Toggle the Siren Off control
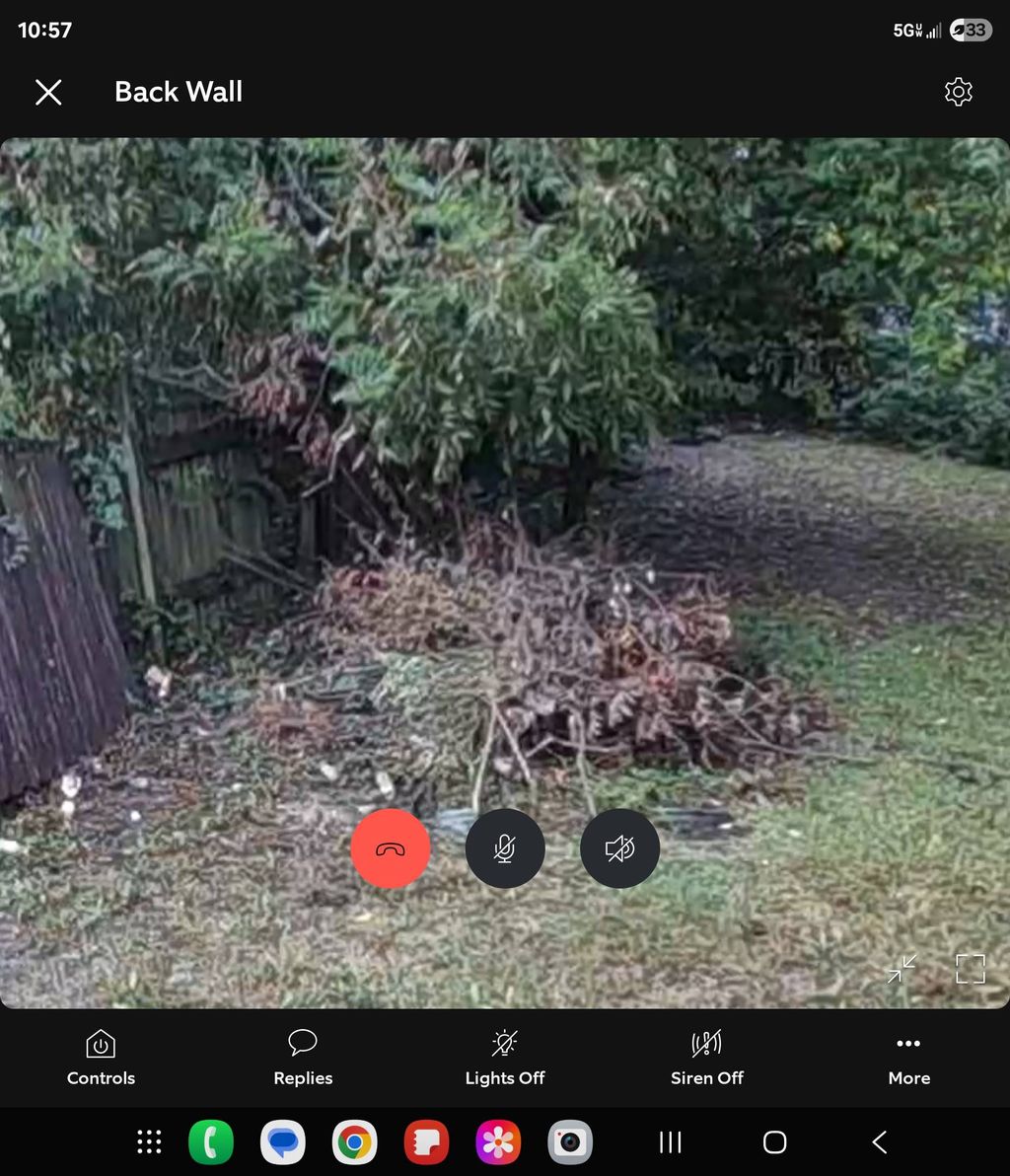Image resolution: width=1010 pixels, height=1176 pixels. [x=706, y=1058]
